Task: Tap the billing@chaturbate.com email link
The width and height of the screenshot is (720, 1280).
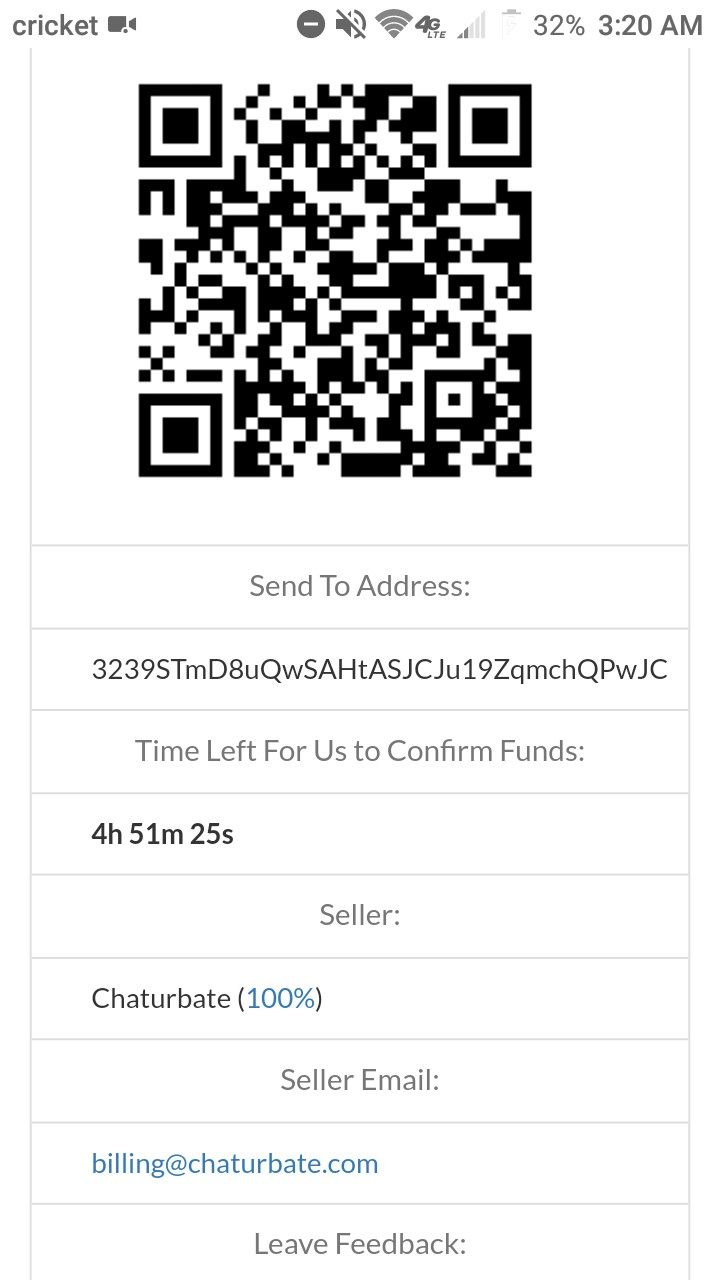Action: pyautogui.click(x=235, y=1163)
